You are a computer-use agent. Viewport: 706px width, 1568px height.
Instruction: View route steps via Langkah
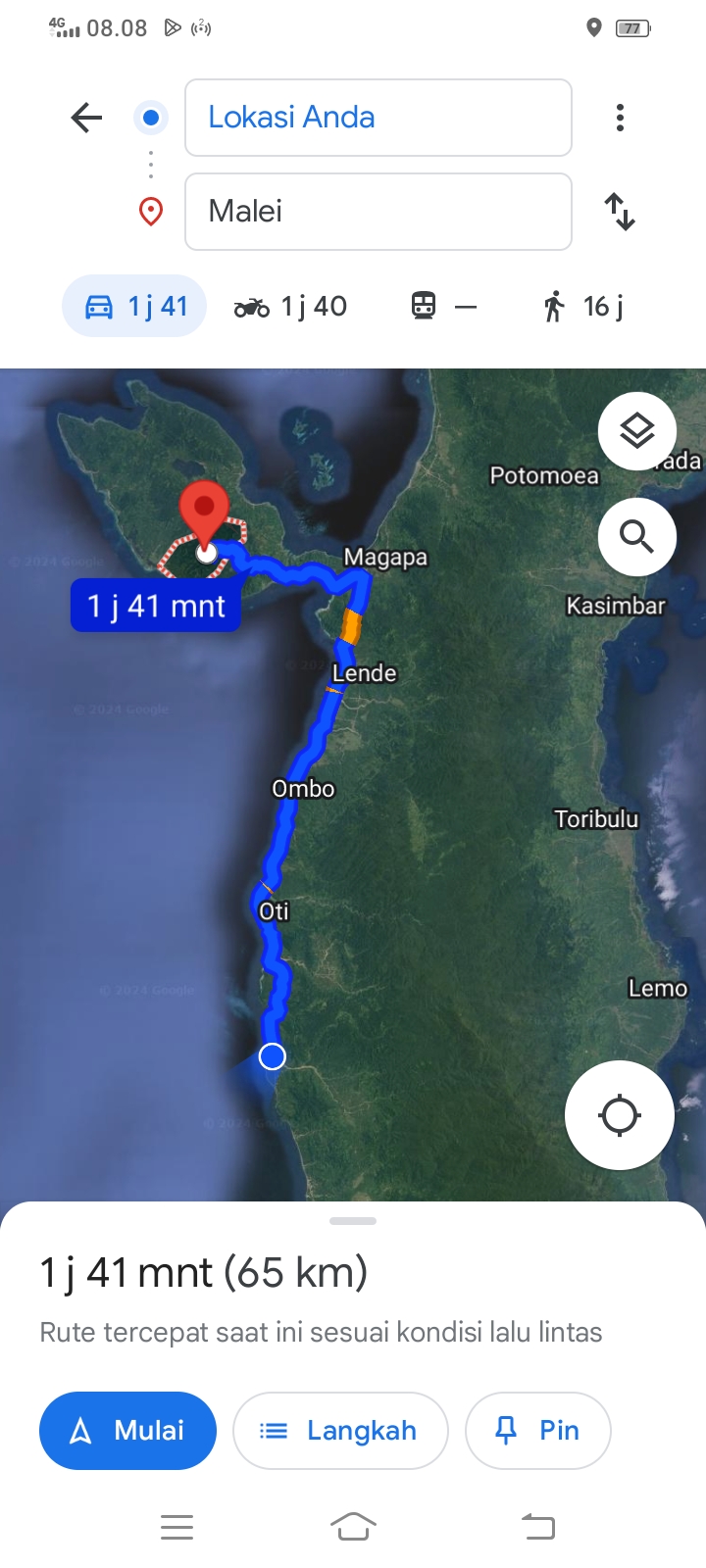tap(340, 1431)
